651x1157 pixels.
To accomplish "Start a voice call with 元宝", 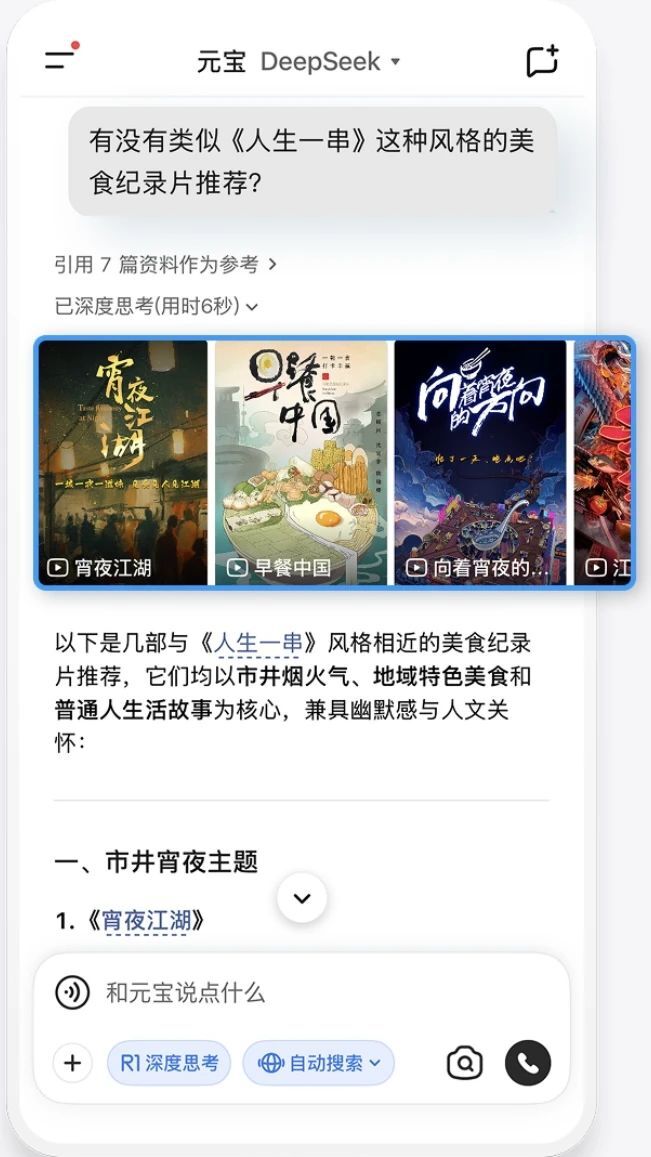I will pyautogui.click(x=528, y=1063).
